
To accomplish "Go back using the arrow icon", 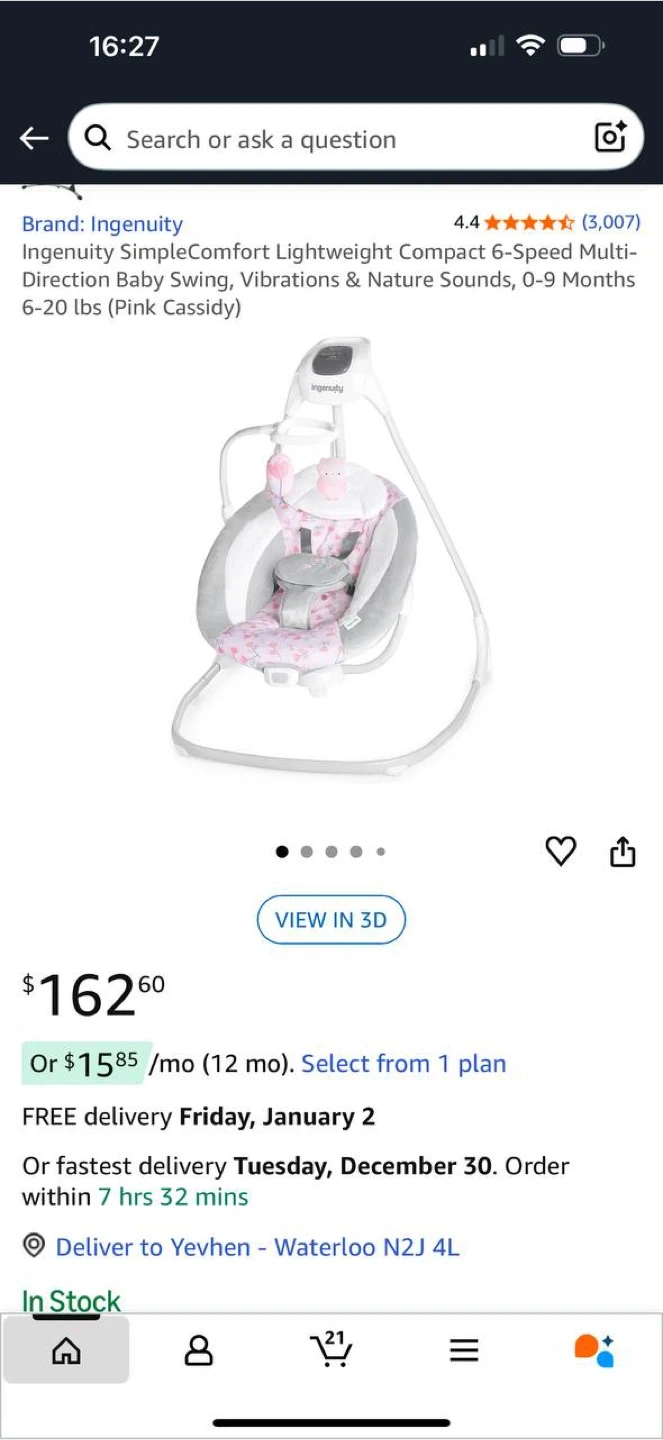I will tap(34, 139).
